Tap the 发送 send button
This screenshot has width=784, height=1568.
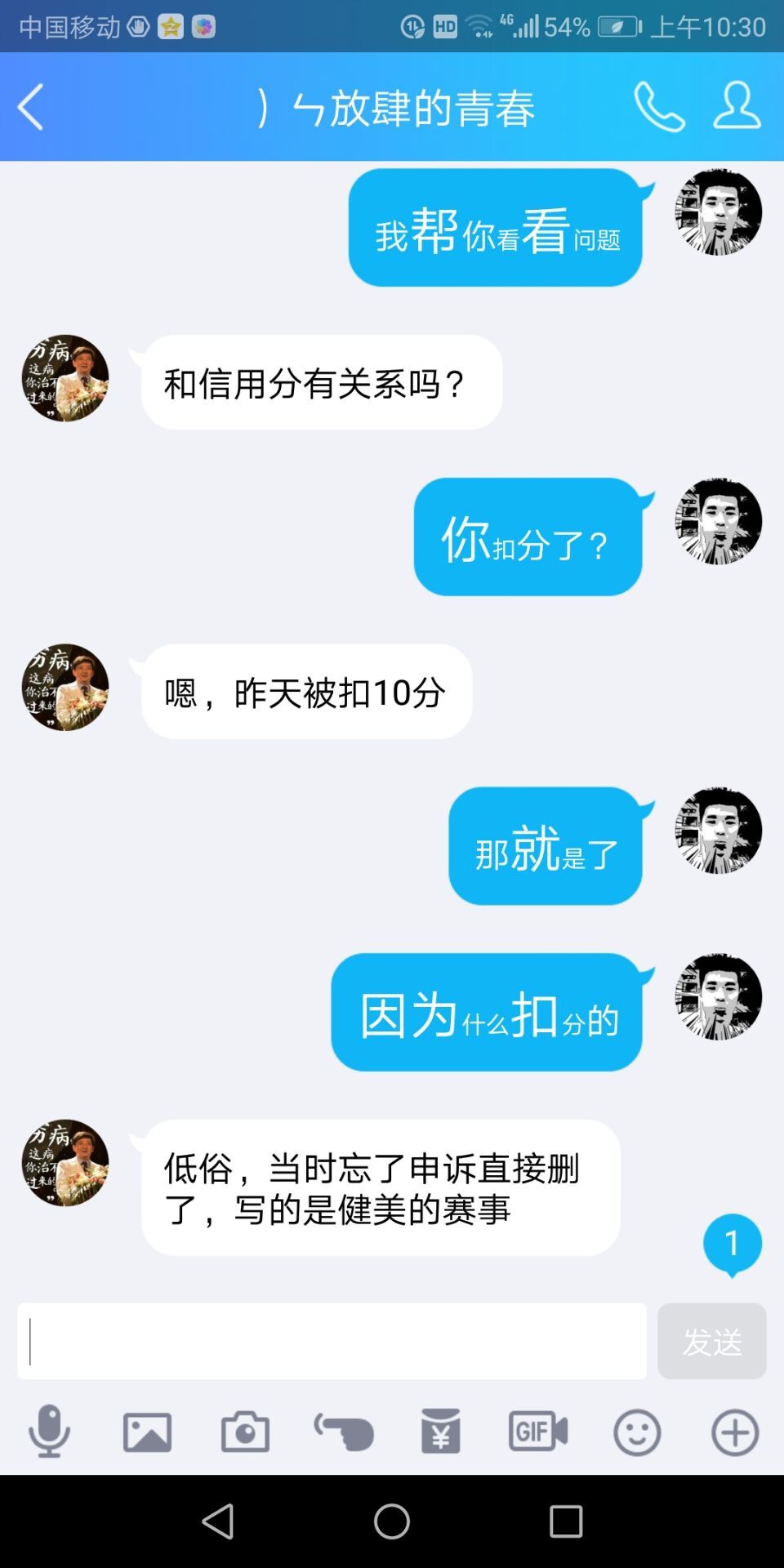click(711, 1341)
